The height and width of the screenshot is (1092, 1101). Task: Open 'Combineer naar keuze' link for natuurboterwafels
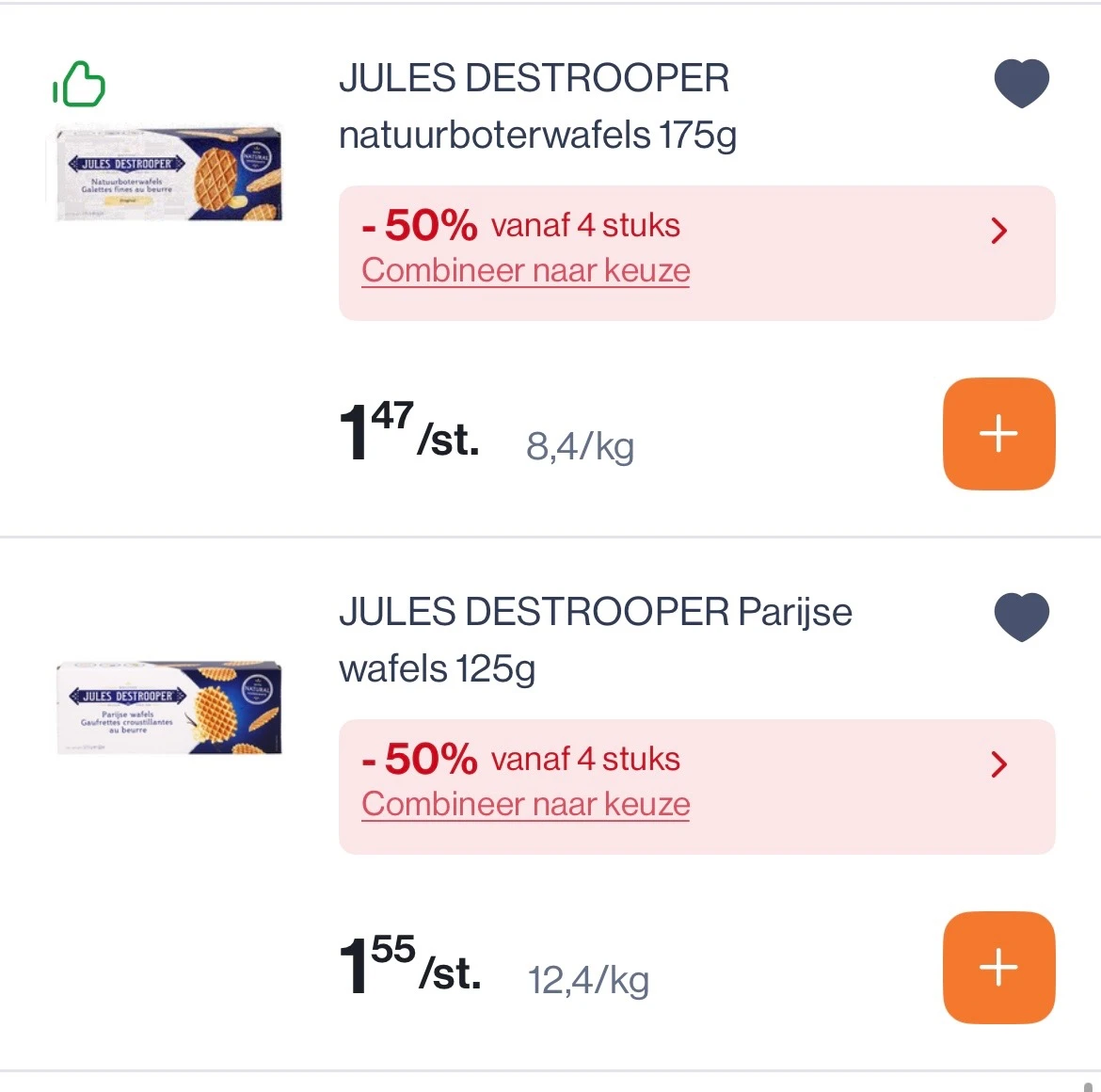click(526, 271)
